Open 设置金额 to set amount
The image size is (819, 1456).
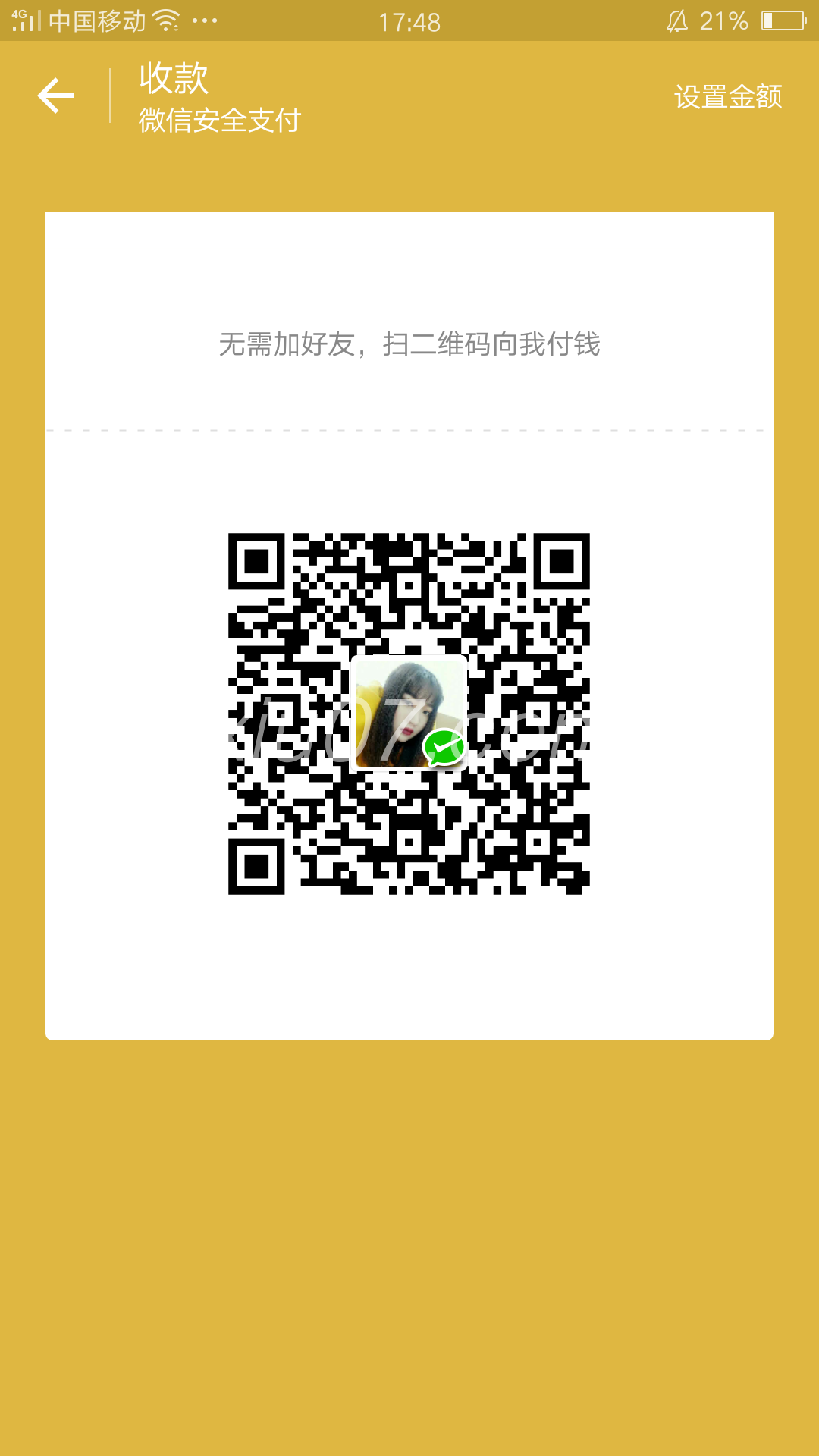click(x=727, y=97)
